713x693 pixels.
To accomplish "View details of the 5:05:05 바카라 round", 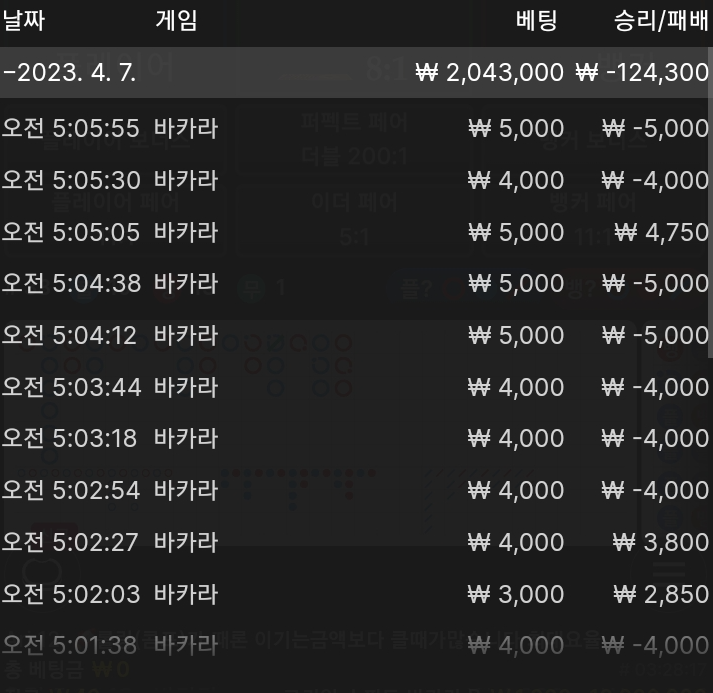I will click(x=355, y=232).
